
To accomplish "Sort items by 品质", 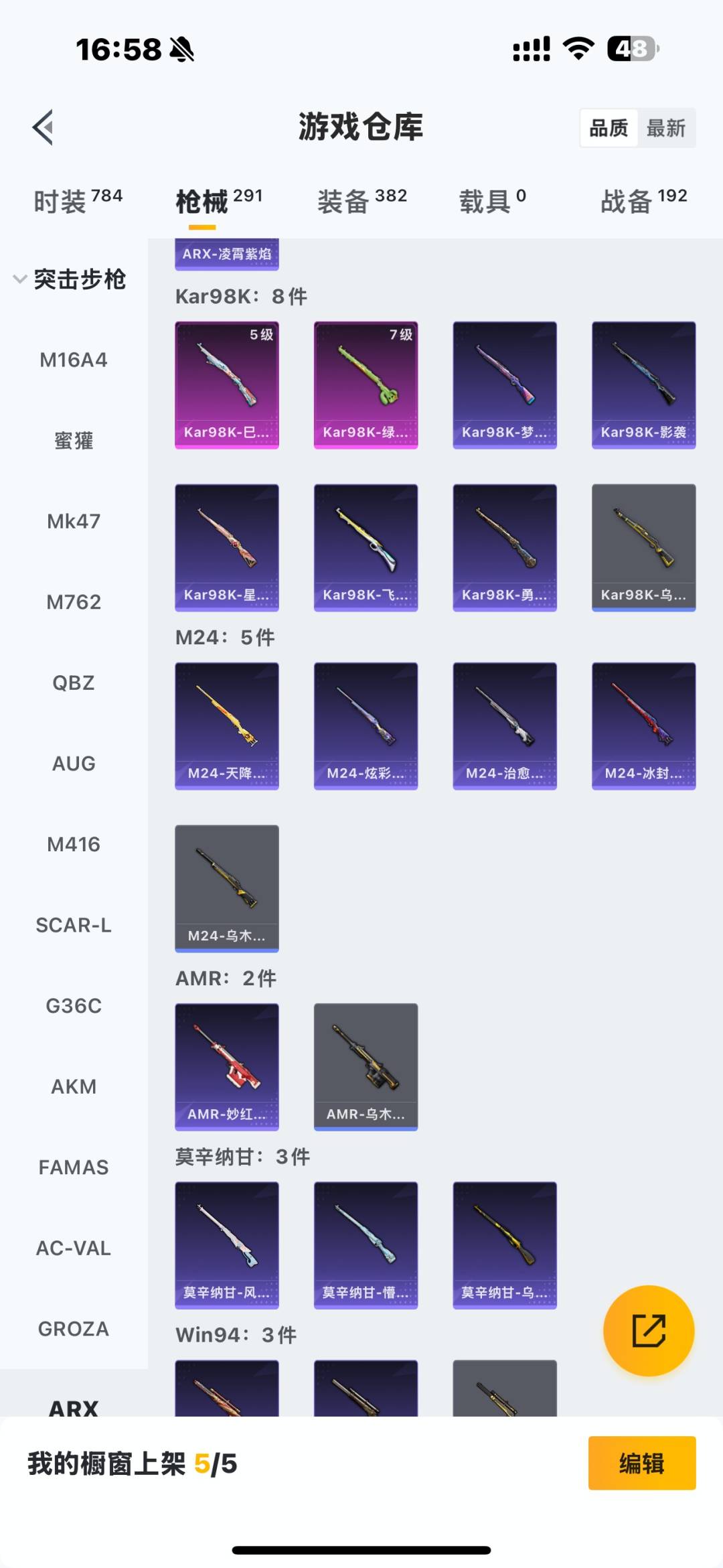I will [x=609, y=128].
